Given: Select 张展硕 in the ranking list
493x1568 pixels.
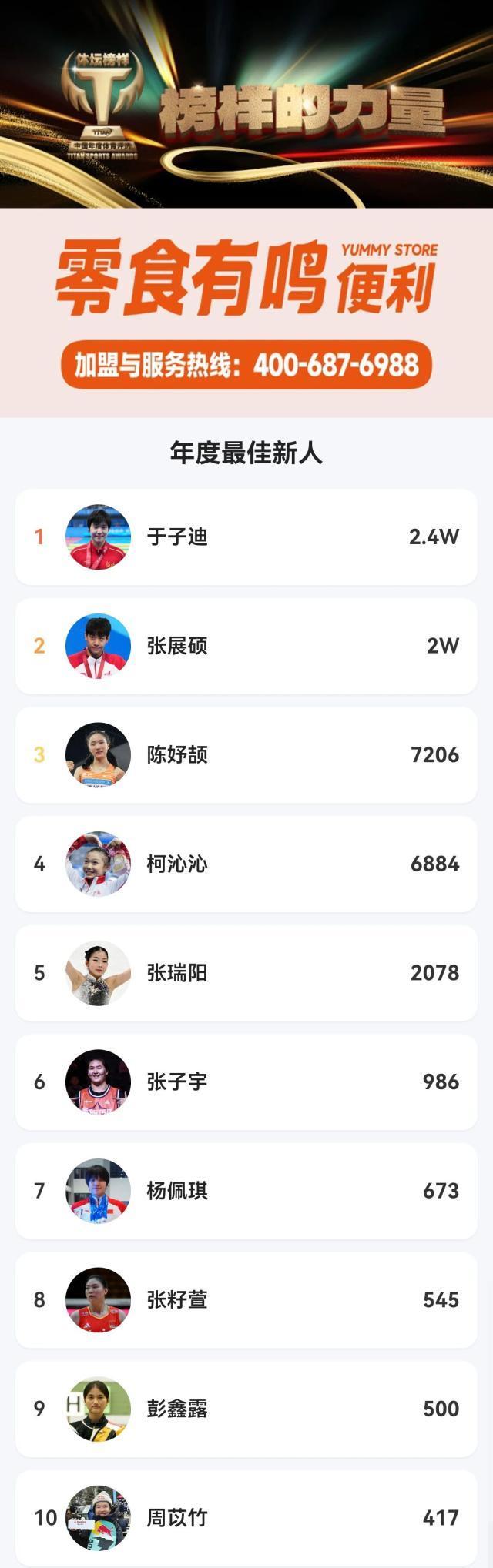Looking at the screenshot, I should coord(246,646).
